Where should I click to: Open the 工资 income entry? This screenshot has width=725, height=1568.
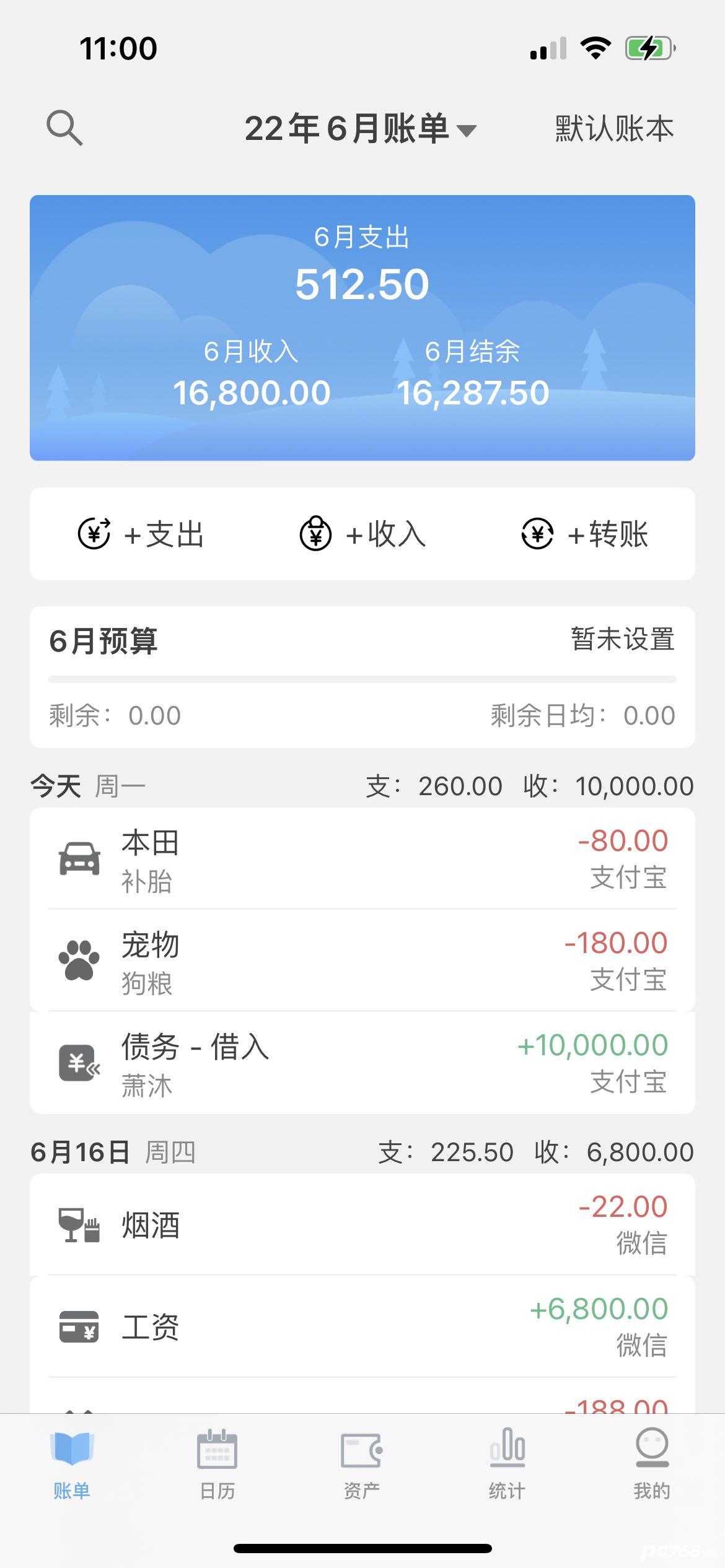pyautogui.click(x=362, y=1326)
